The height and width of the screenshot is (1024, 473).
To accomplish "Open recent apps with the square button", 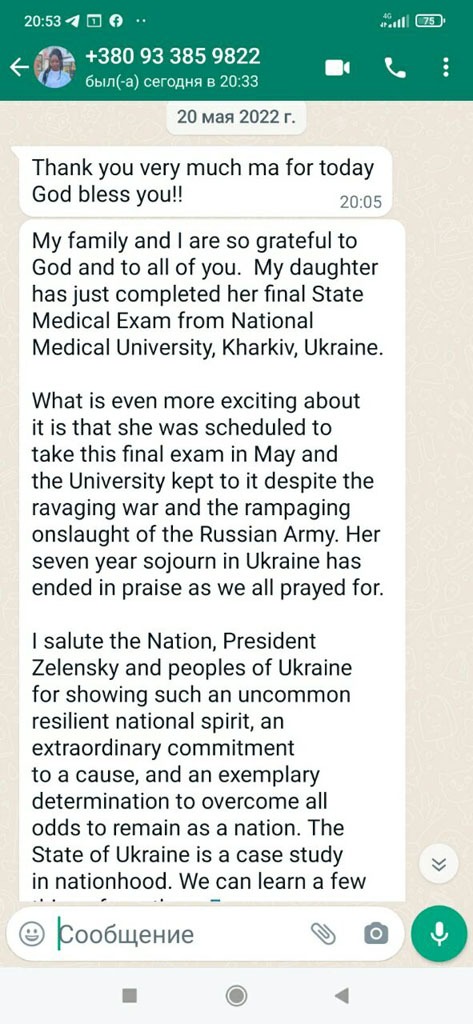I will tap(129, 995).
